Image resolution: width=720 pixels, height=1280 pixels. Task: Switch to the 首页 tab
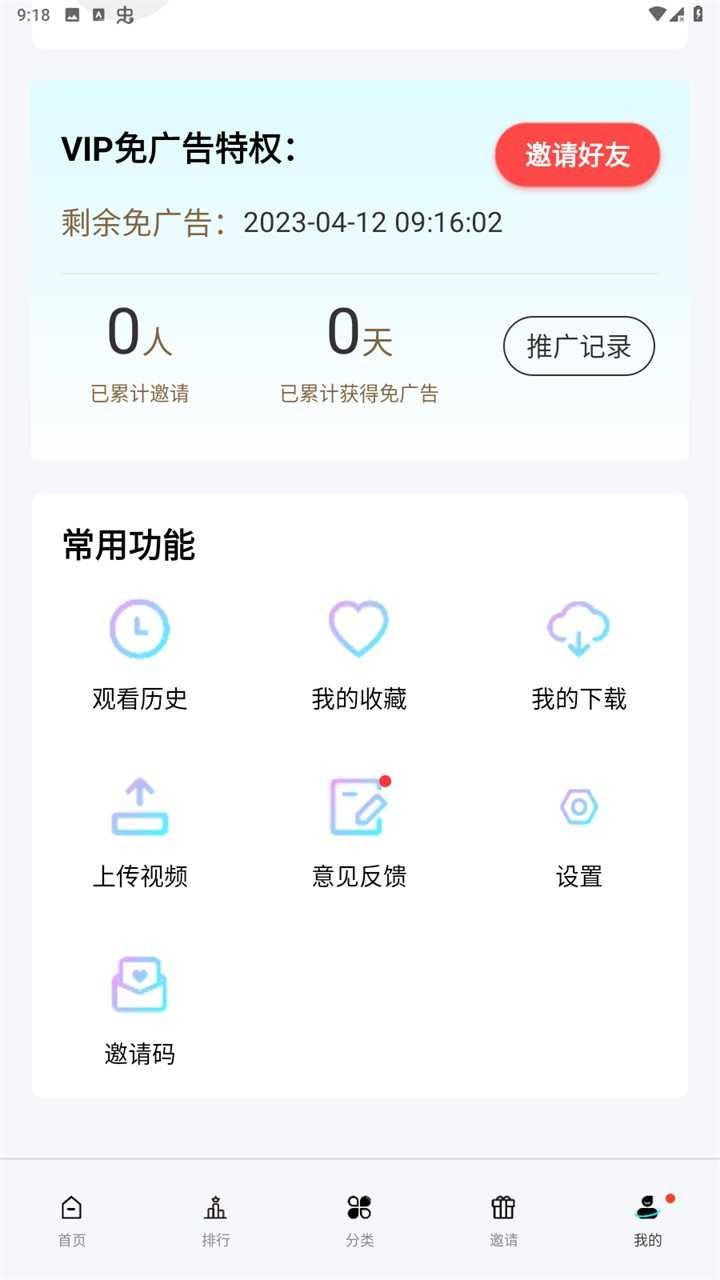pos(71,1220)
